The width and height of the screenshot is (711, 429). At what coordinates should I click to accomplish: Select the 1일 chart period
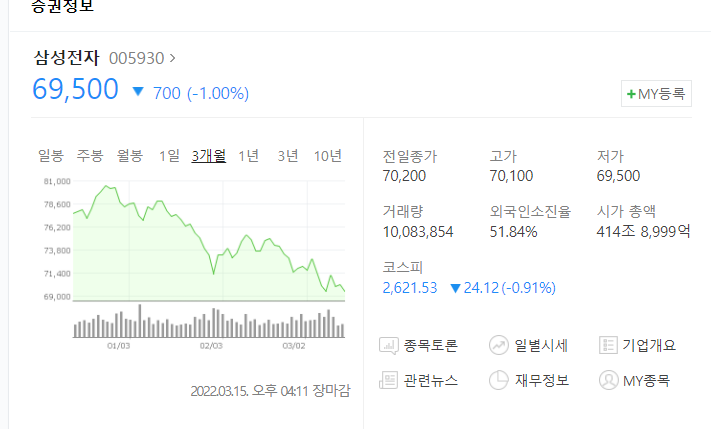coord(169,155)
